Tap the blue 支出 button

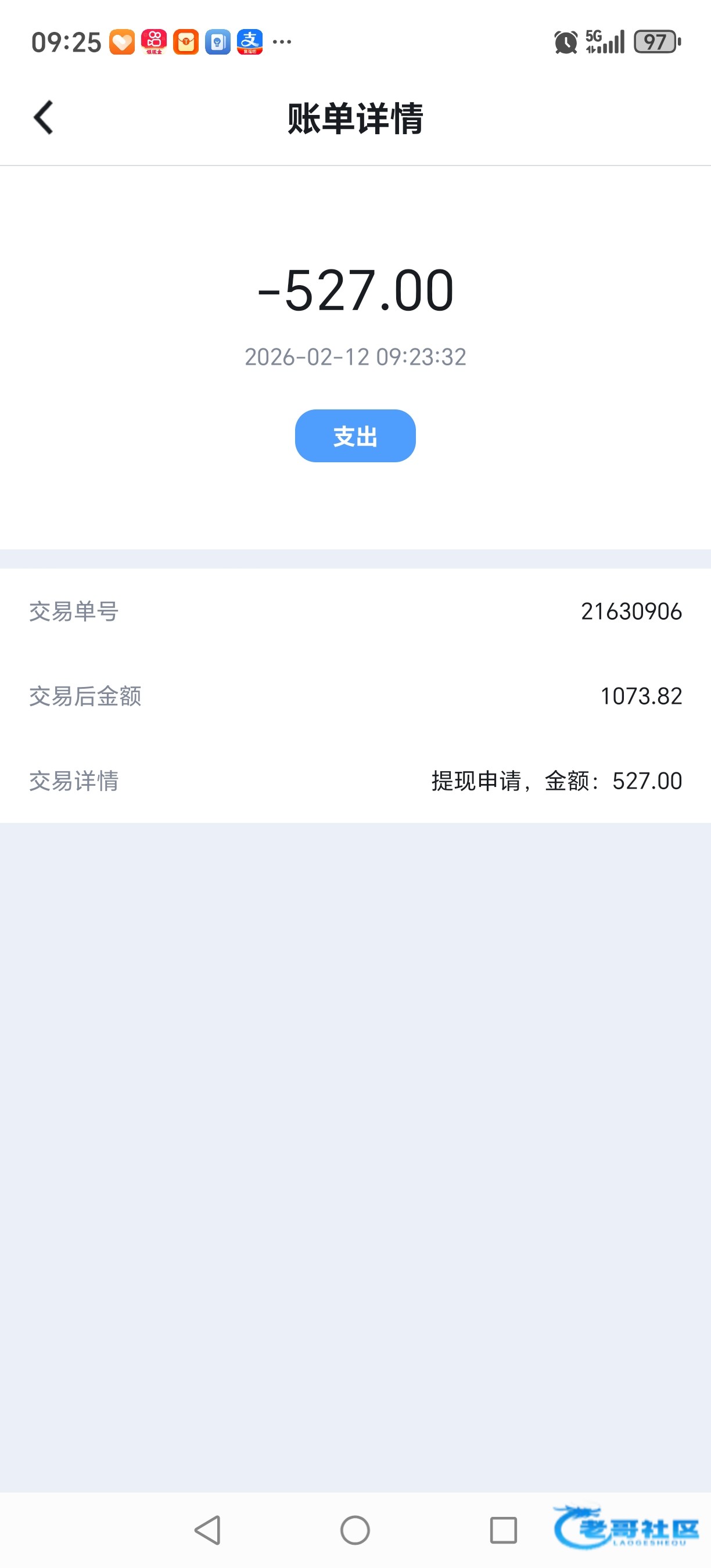(x=355, y=436)
